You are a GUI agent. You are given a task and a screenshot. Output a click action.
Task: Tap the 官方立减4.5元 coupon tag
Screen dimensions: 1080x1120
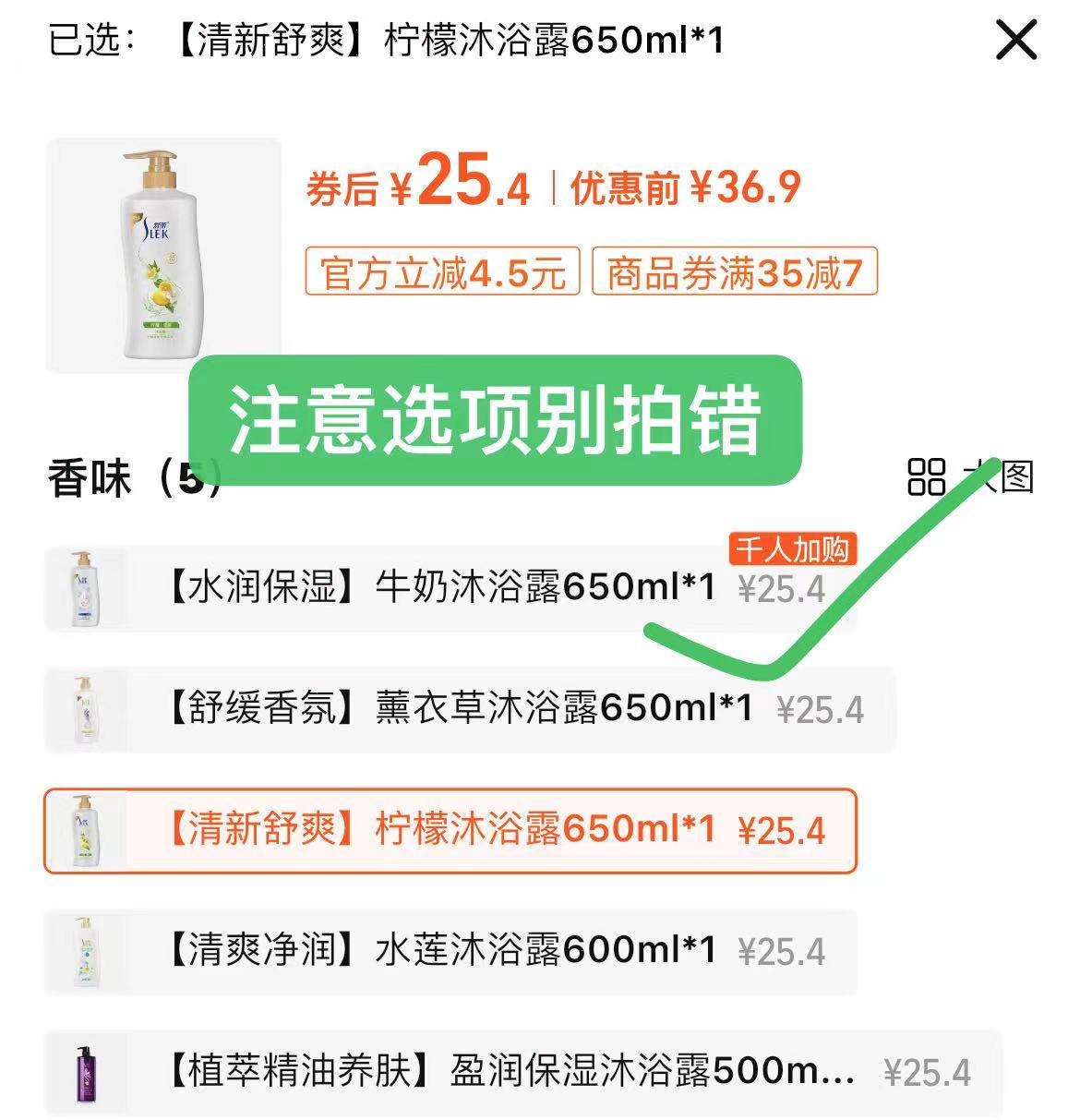(445, 272)
